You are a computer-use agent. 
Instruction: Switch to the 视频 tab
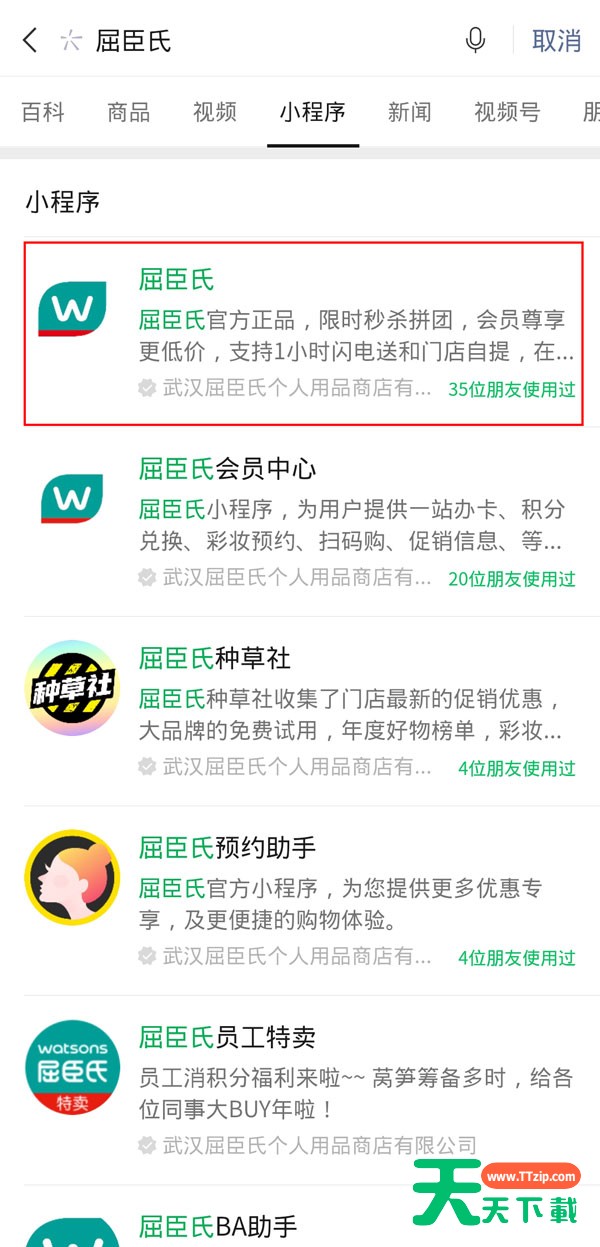215,112
